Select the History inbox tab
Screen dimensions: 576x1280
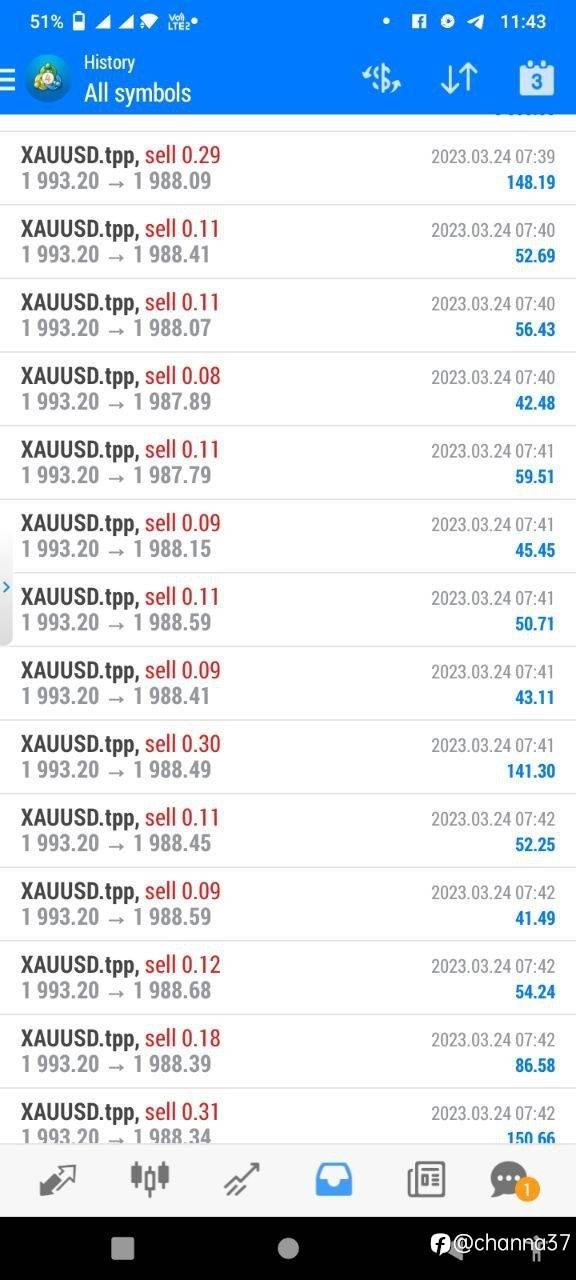tap(334, 1180)
